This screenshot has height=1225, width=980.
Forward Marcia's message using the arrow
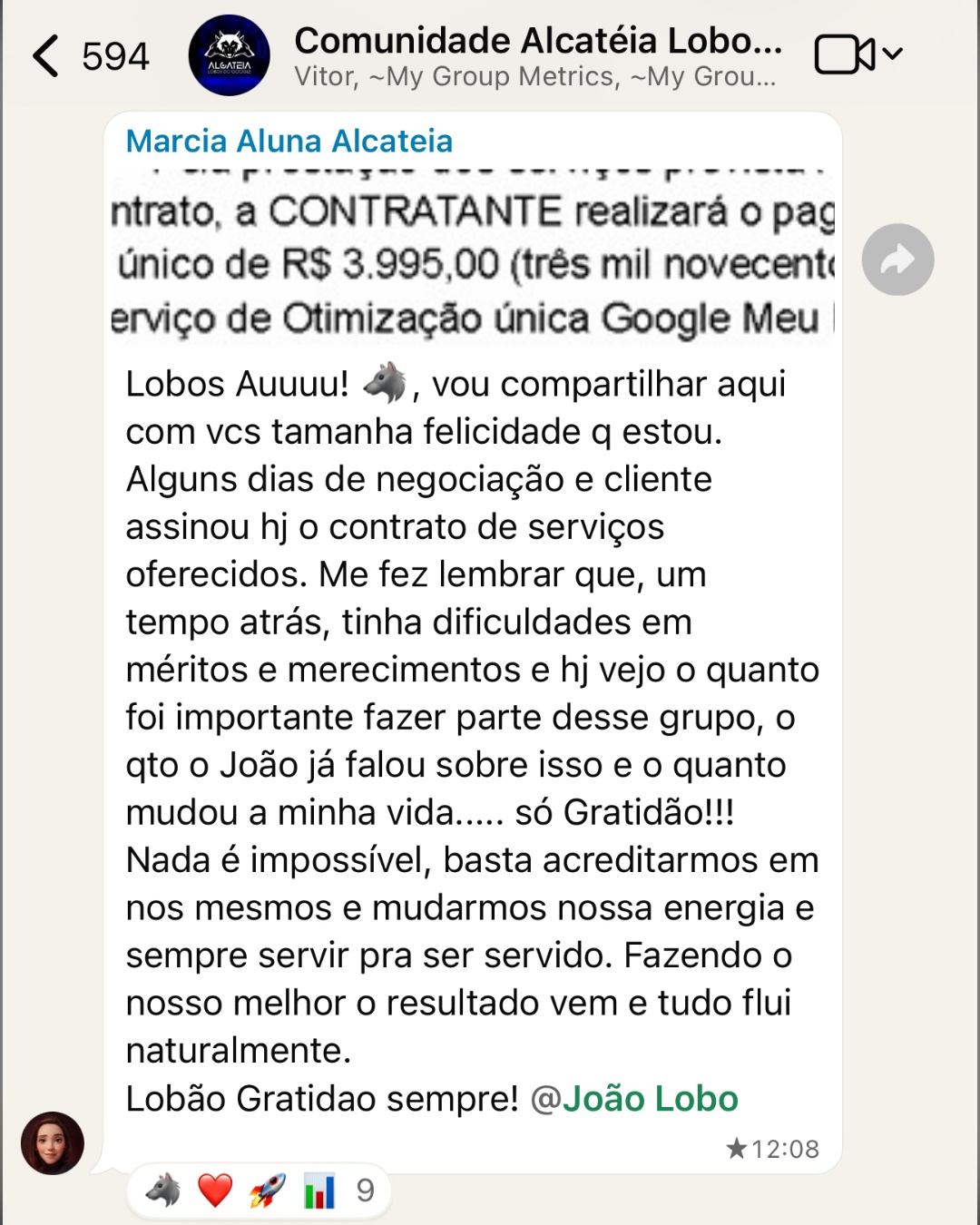click(897, 260)
